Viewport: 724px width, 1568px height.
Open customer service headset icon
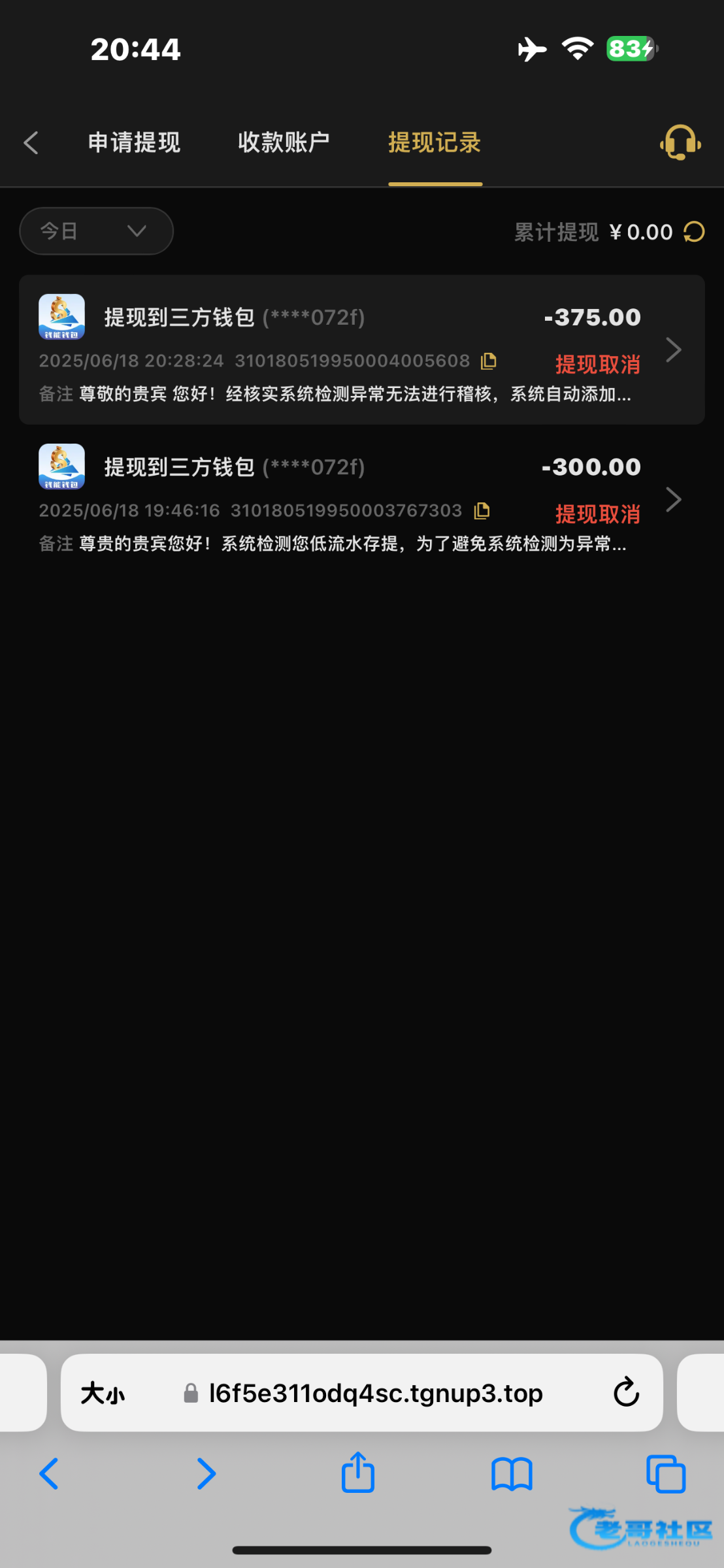pyautogui.click(x=680, y=142)
